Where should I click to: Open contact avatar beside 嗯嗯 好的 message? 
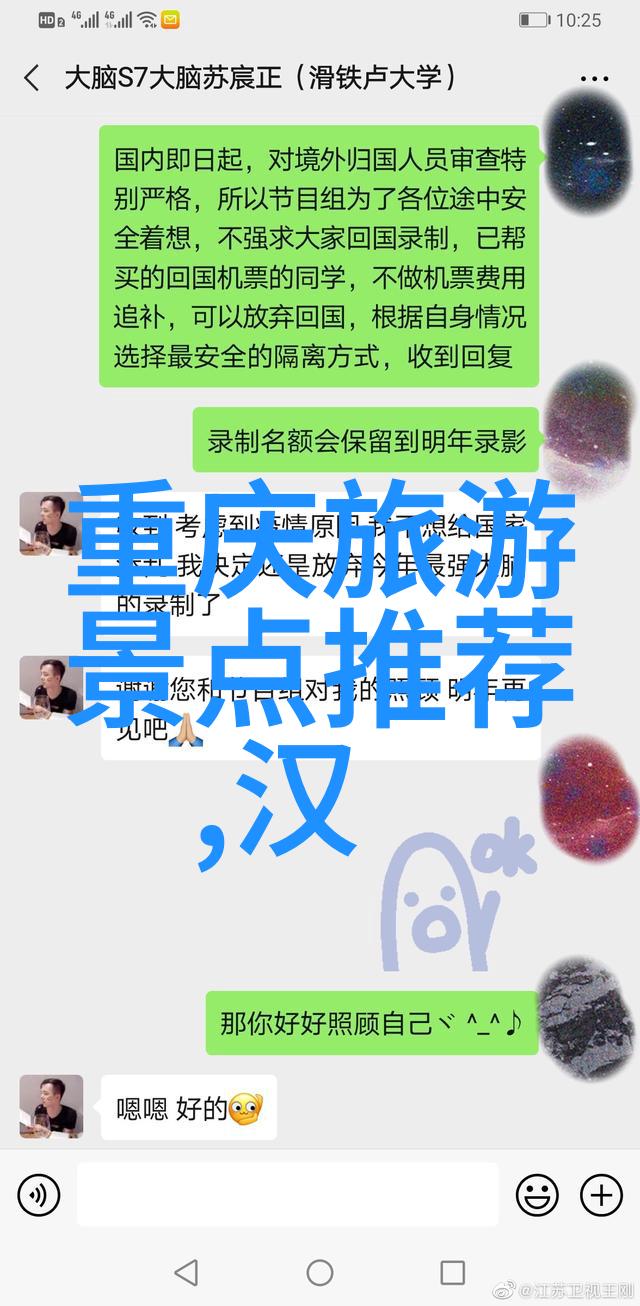tap(51, 1107)
